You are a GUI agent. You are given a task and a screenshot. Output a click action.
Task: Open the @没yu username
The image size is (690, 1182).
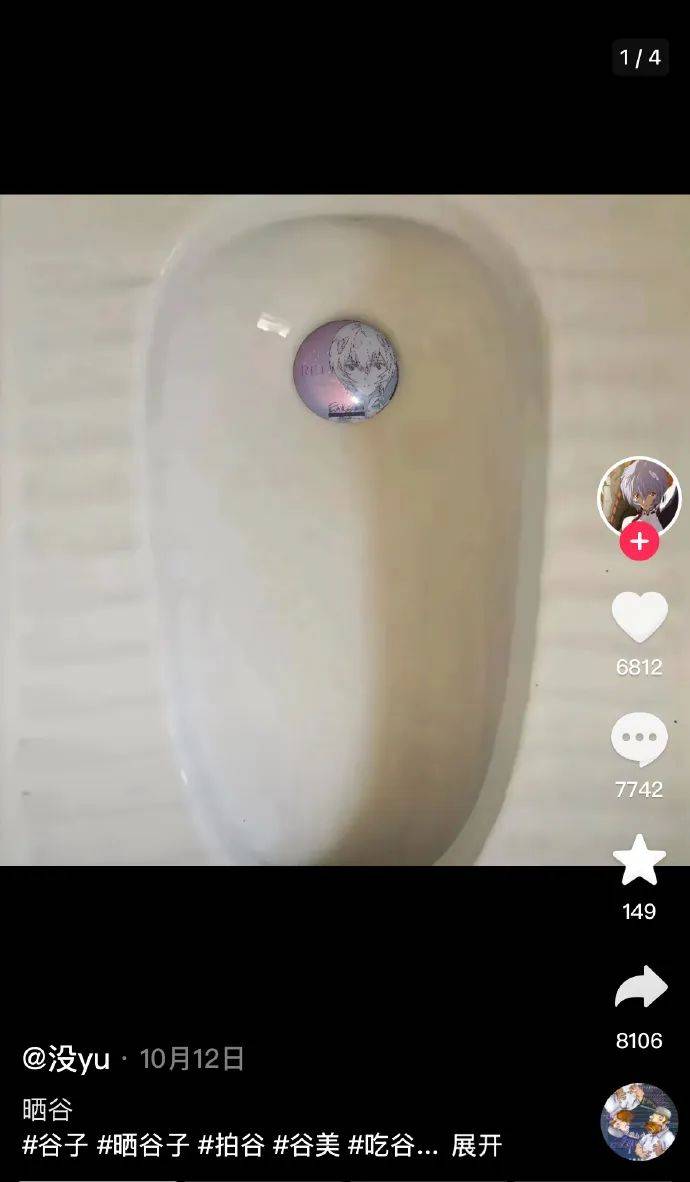pos(66,1059)
